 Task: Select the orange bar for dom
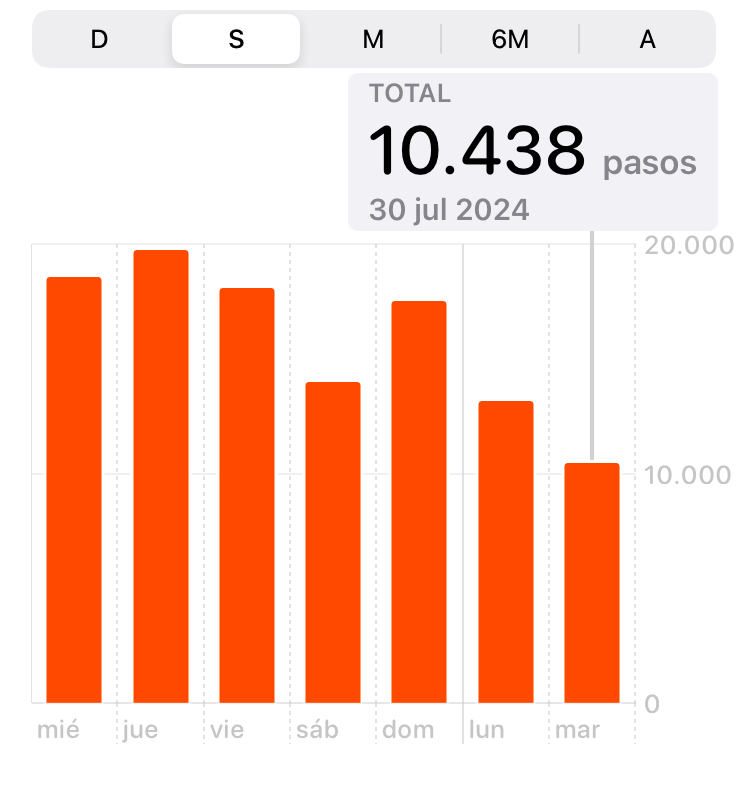419,502
